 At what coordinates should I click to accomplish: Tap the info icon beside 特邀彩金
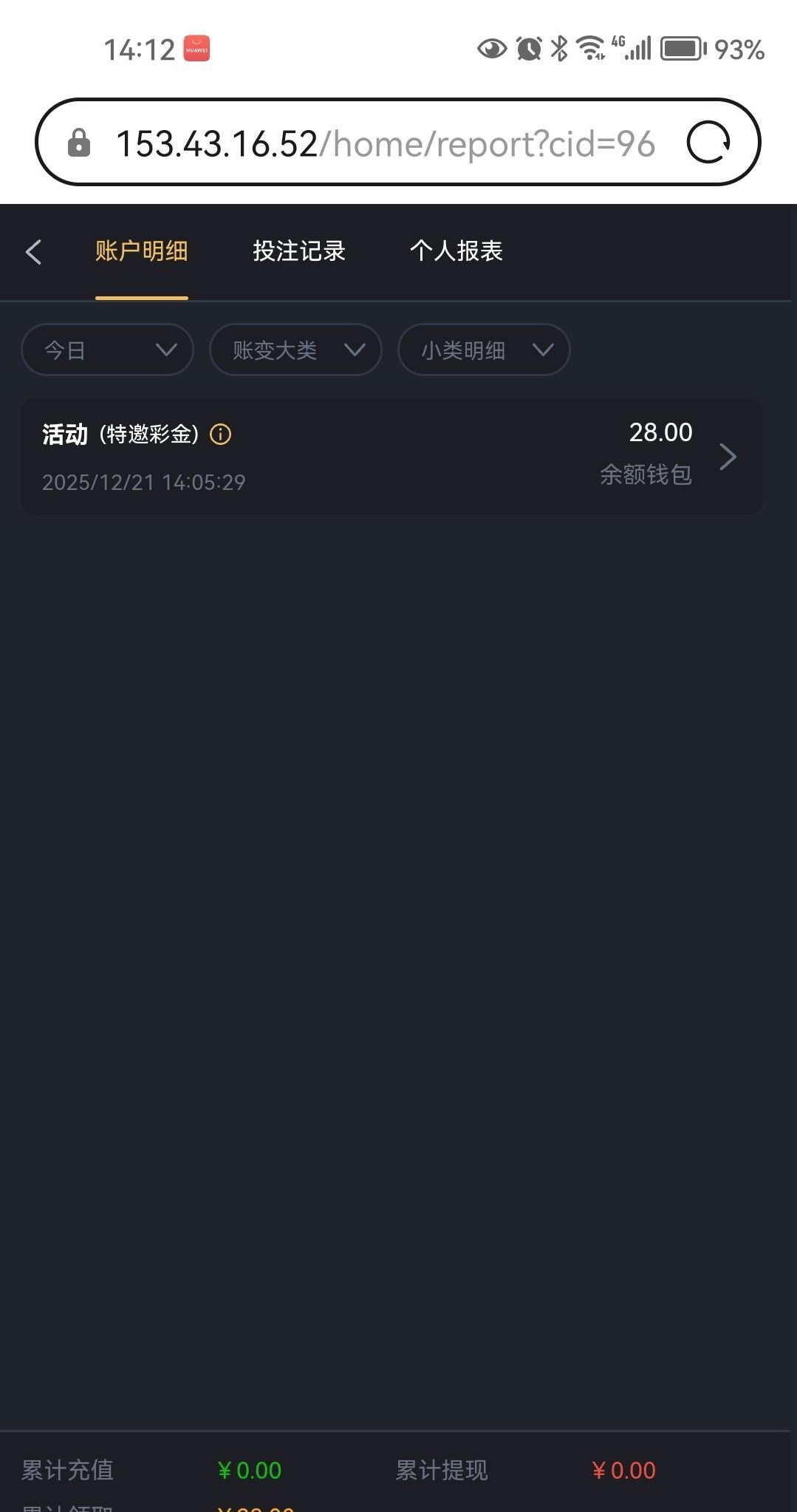220,435
